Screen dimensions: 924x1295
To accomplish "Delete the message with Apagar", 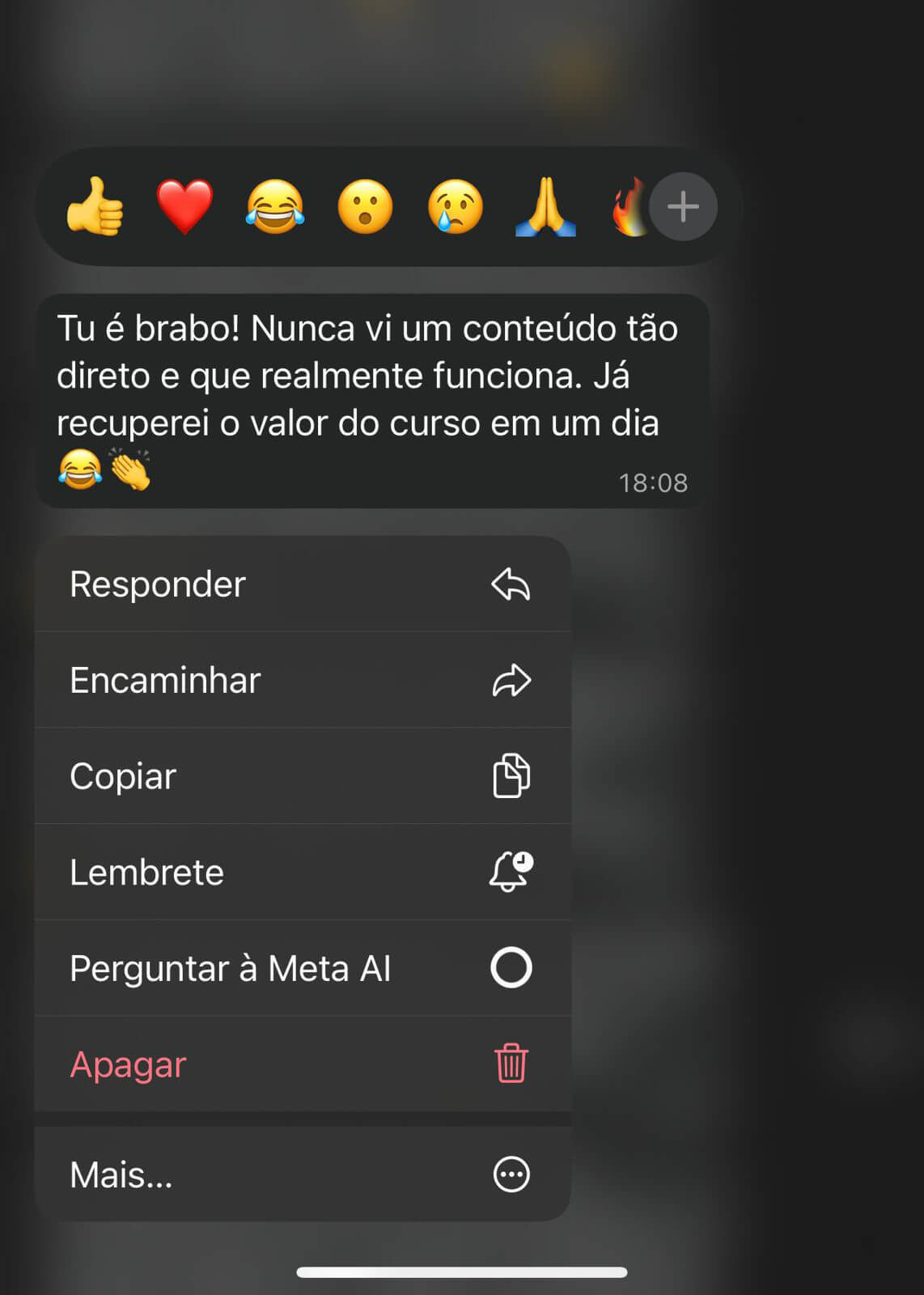I will [x=303, y=1064].
